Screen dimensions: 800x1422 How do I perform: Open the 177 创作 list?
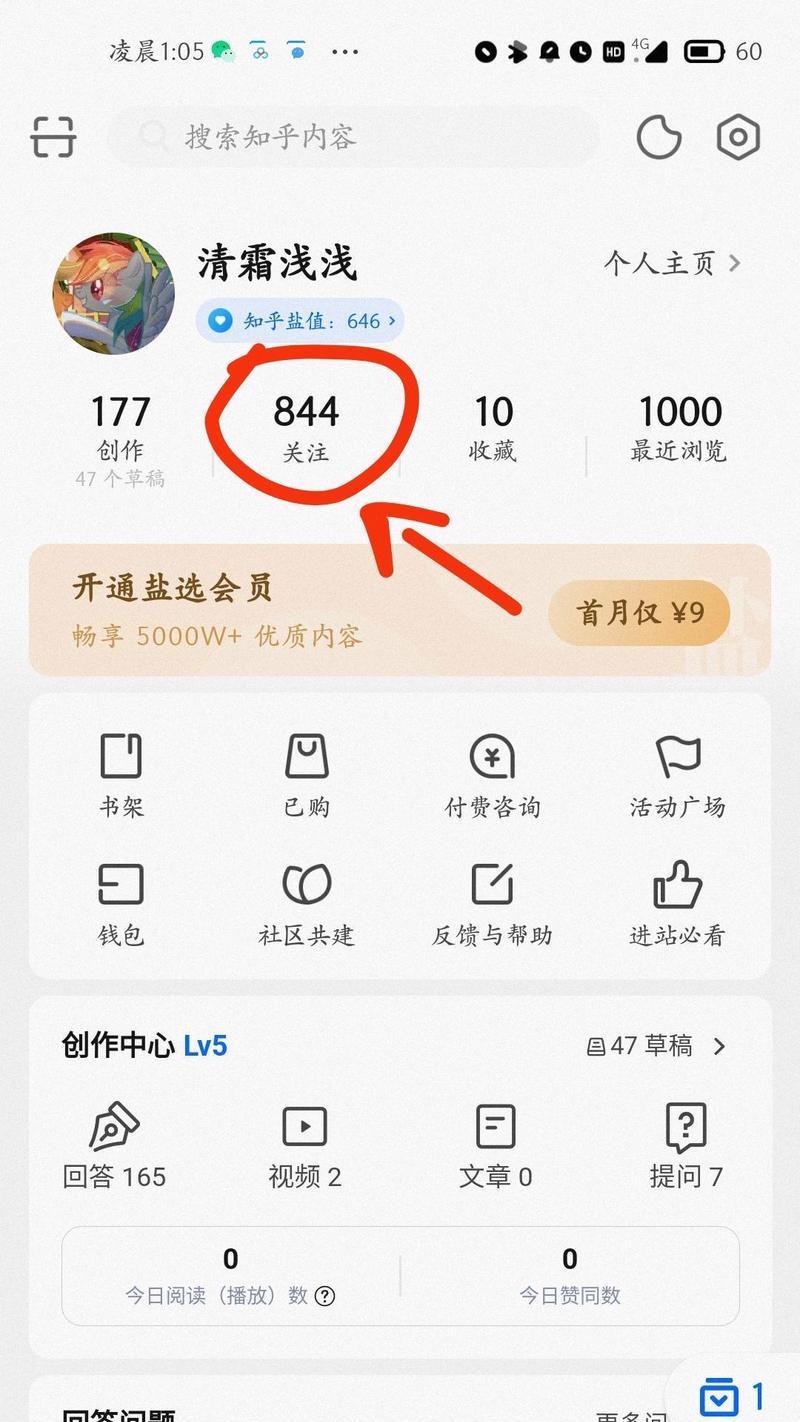point(120,430)
